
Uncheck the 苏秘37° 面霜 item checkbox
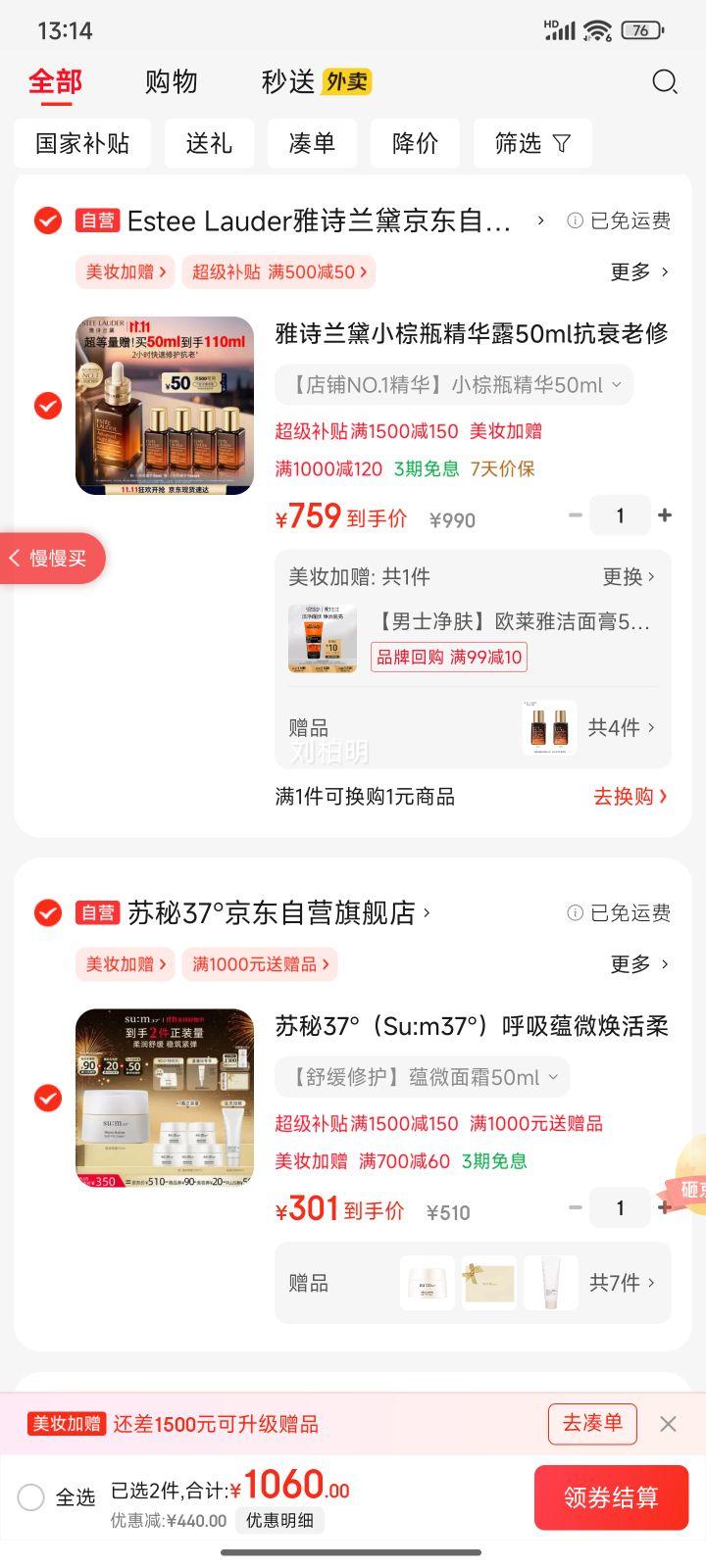point(48,1098)
